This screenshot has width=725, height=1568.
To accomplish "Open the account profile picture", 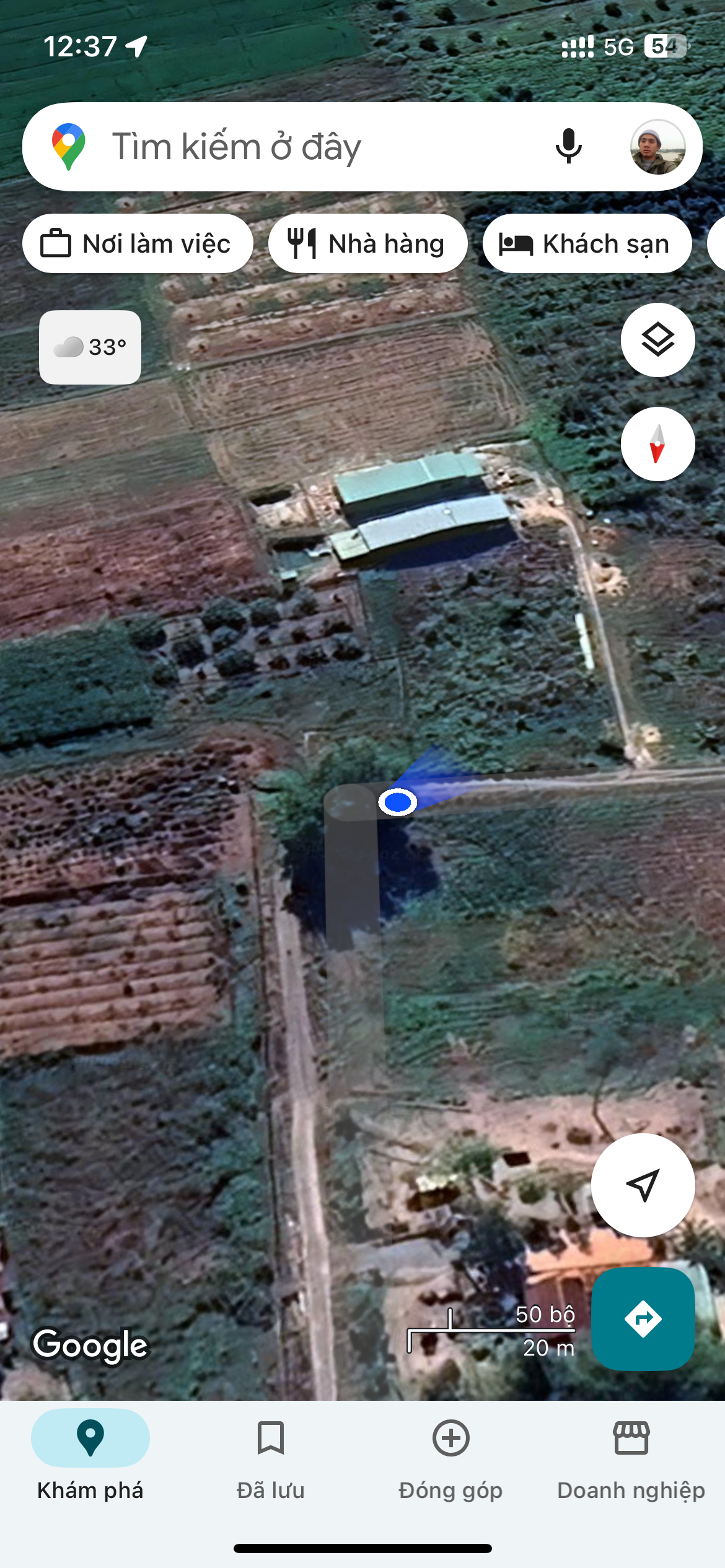I will pyautogui.click(x=657, y=147).
